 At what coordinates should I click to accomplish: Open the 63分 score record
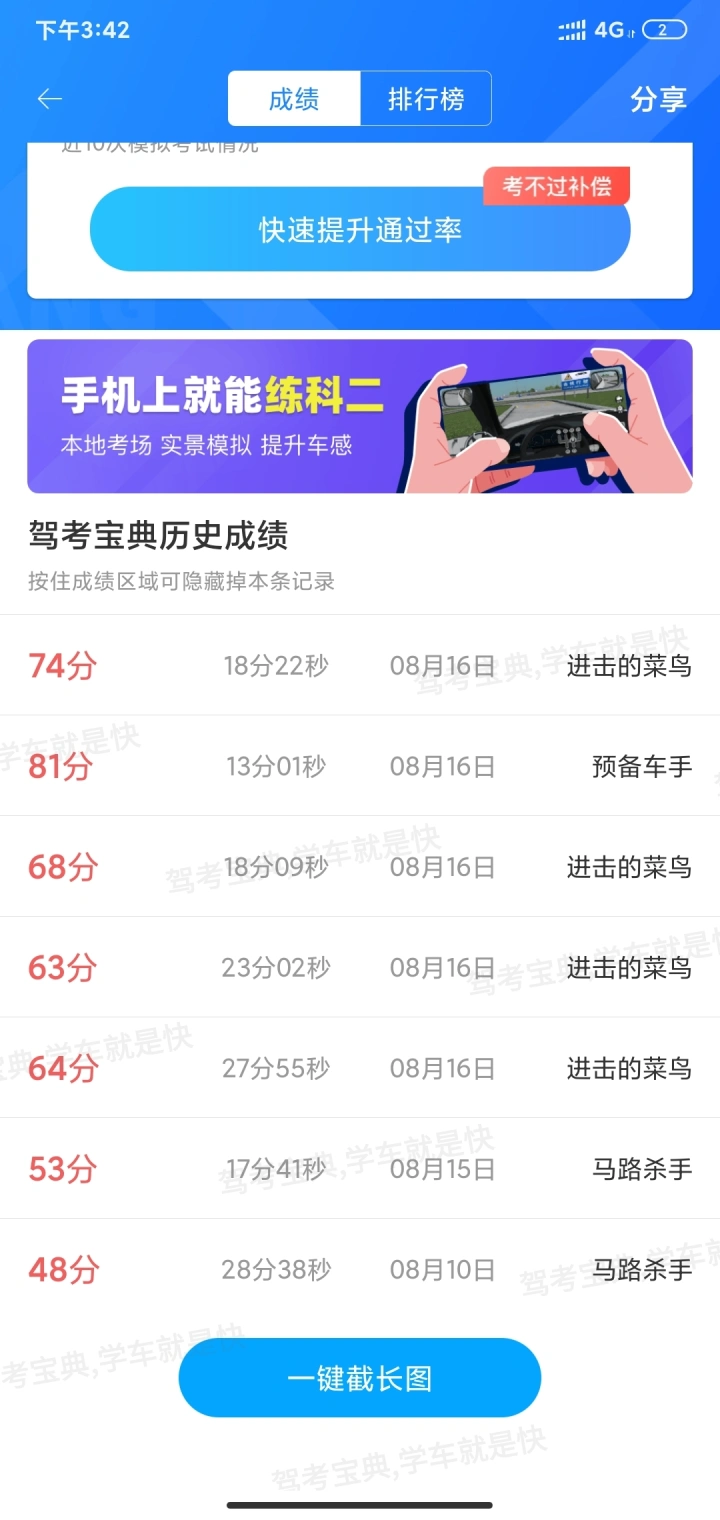(x=360, y=967)
